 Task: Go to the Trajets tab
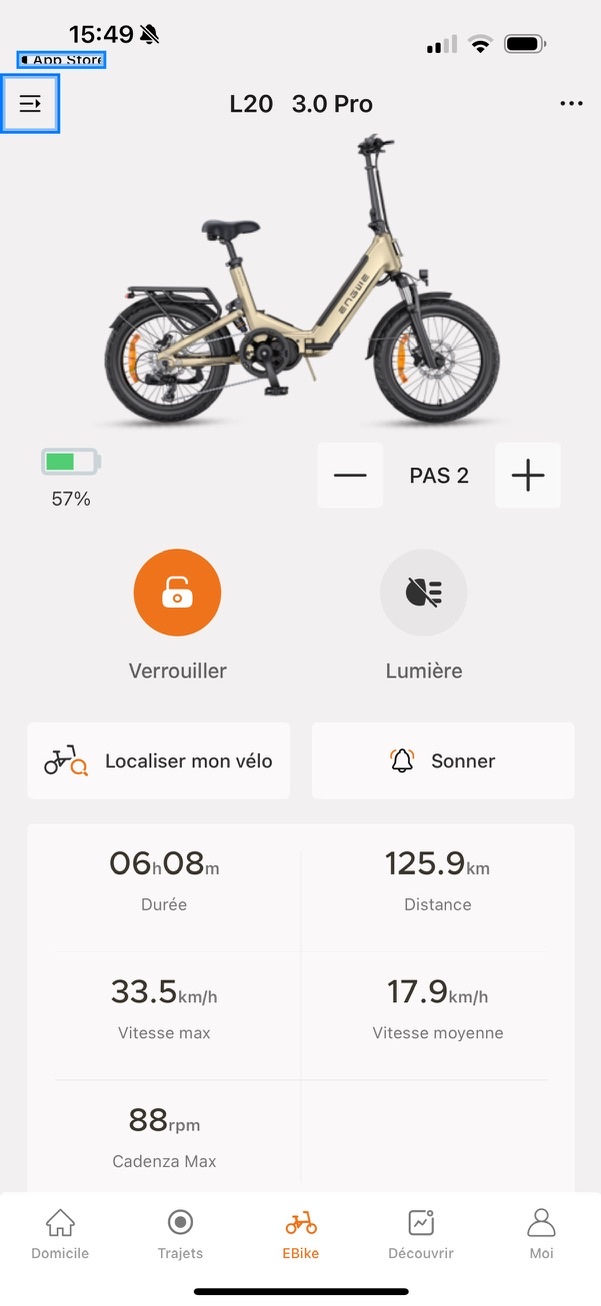[x=180, y=1234]
